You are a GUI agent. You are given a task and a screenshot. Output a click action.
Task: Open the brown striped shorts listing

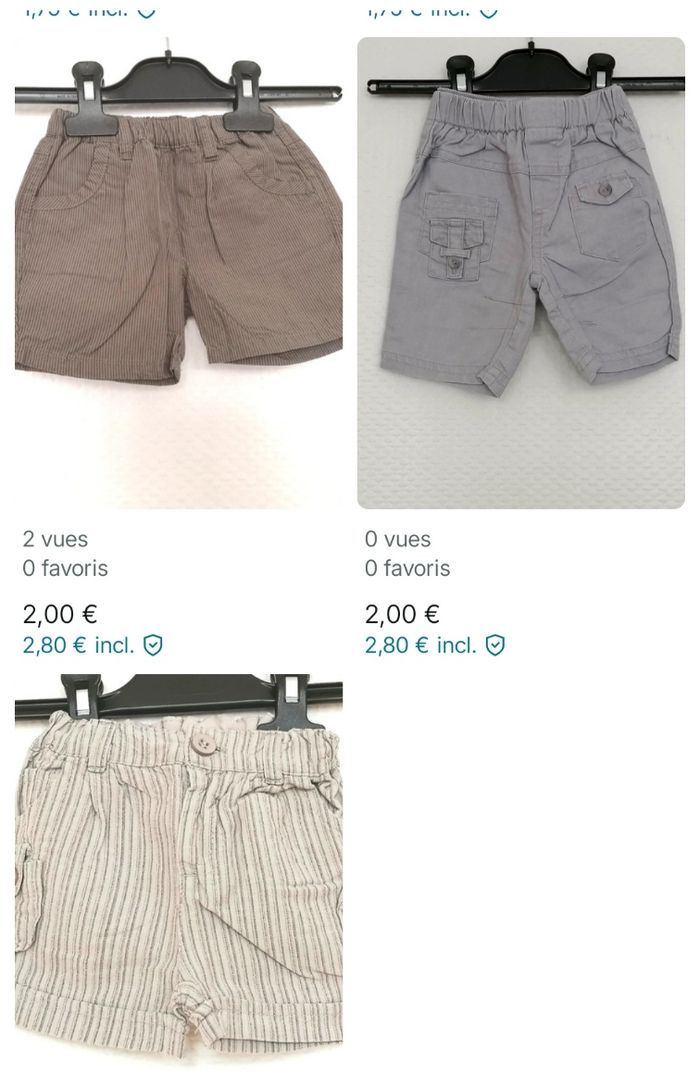click(178, 272)
